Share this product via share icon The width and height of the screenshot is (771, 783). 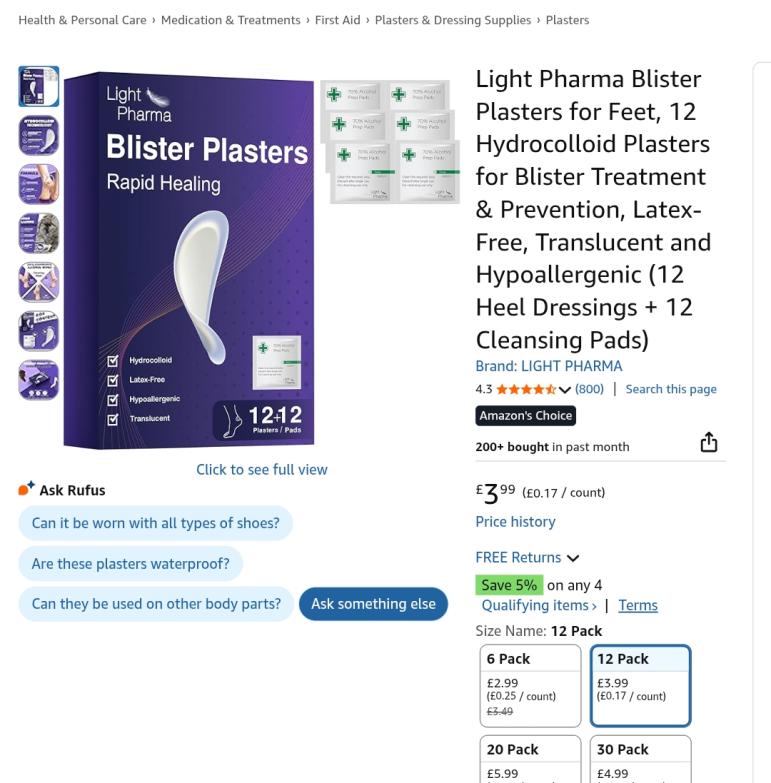point(708,442)
